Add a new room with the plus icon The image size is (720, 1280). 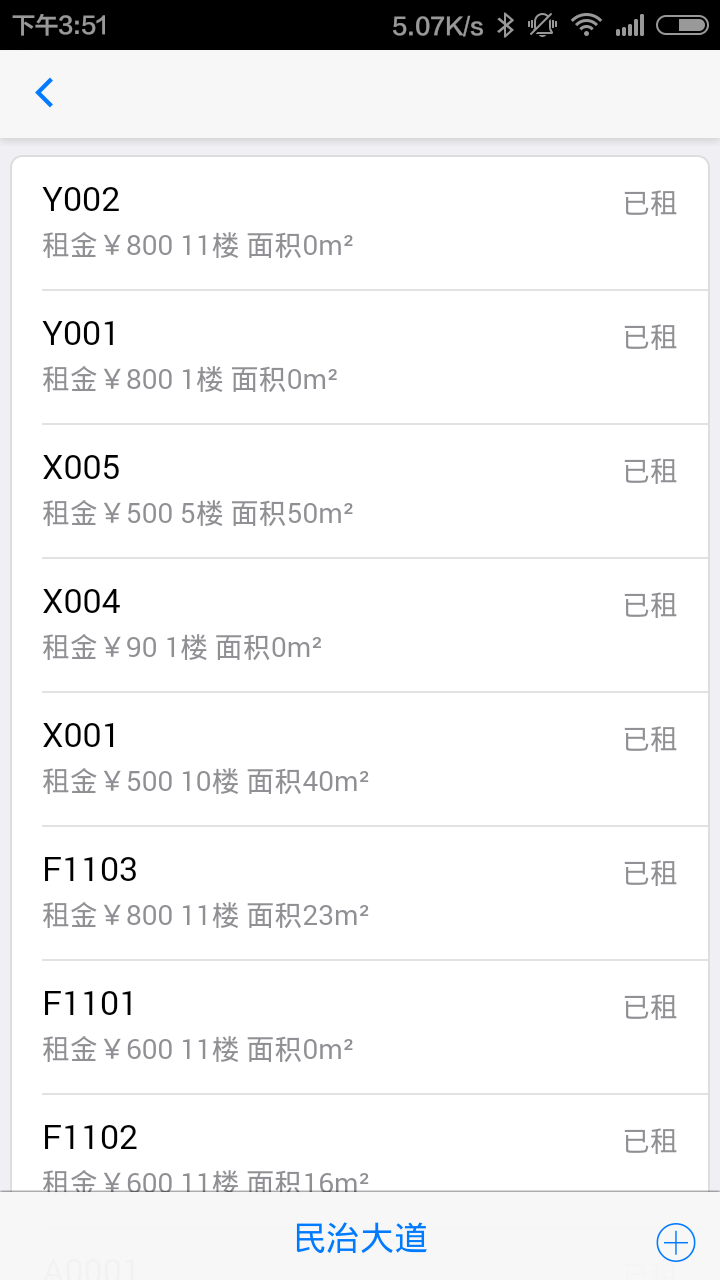pyautogui.click(x=675, y=1242)
